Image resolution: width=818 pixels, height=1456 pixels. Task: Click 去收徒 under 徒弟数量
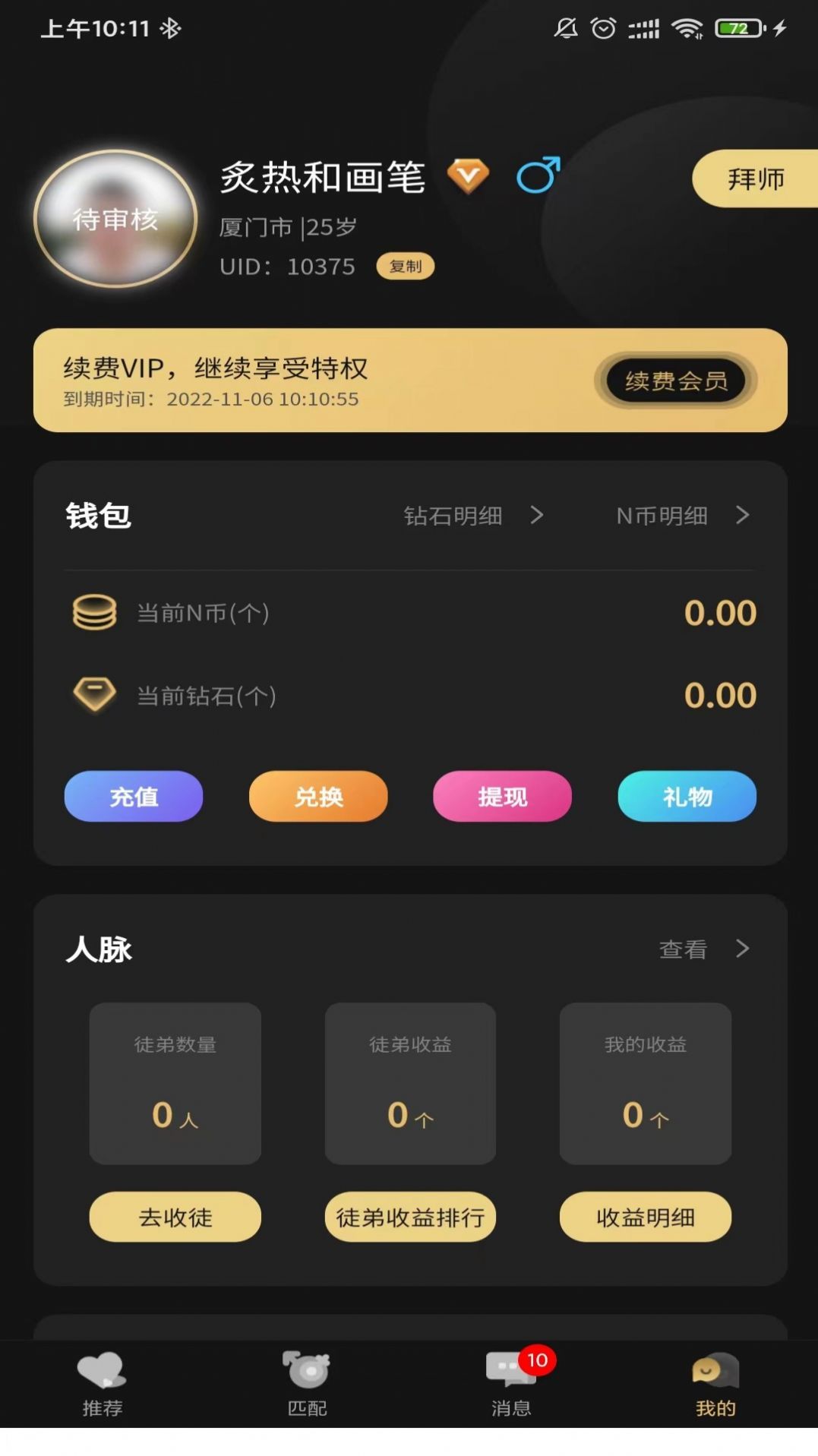point(175,1217)
